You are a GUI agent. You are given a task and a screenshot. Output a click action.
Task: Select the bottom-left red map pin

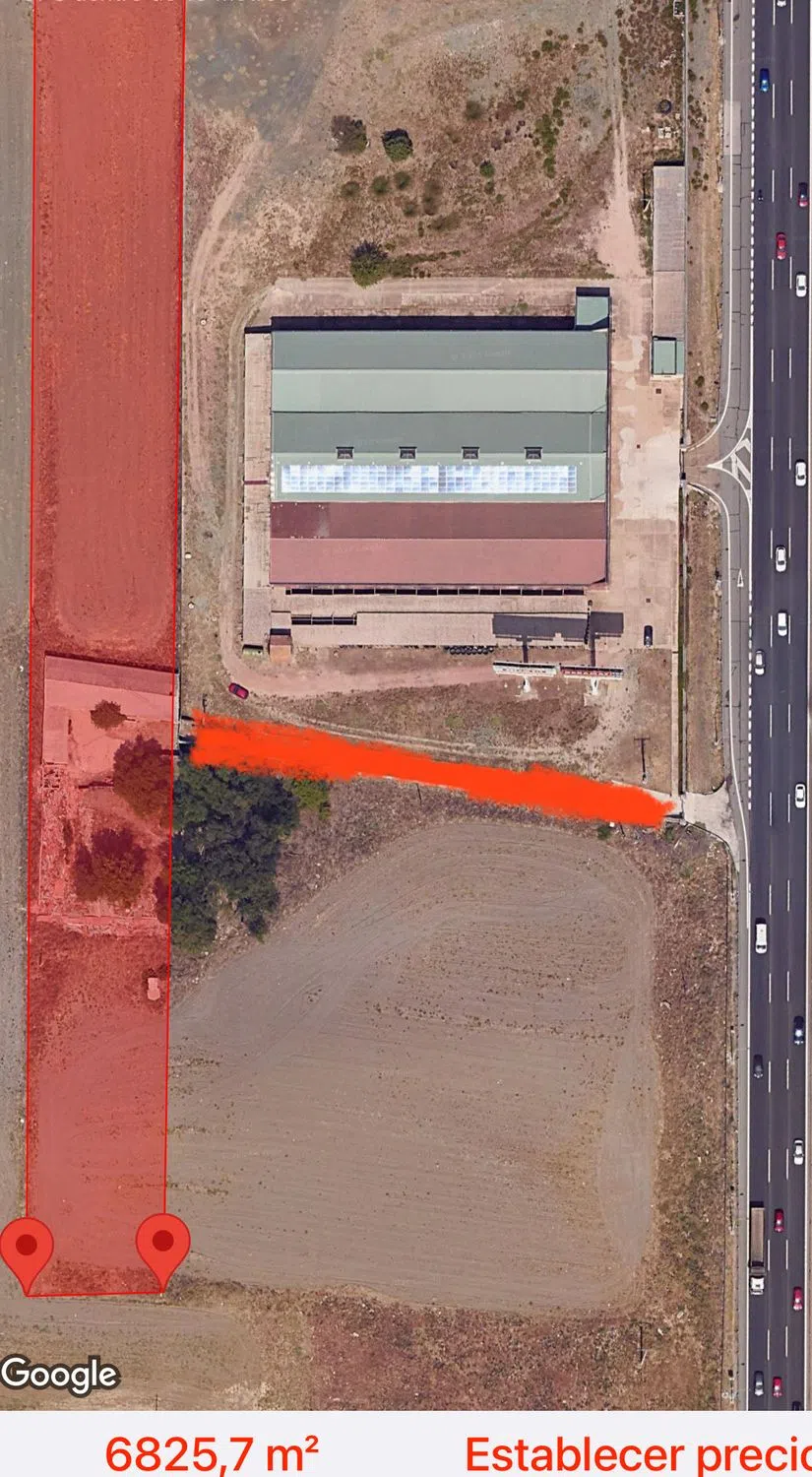[27, 1249]
